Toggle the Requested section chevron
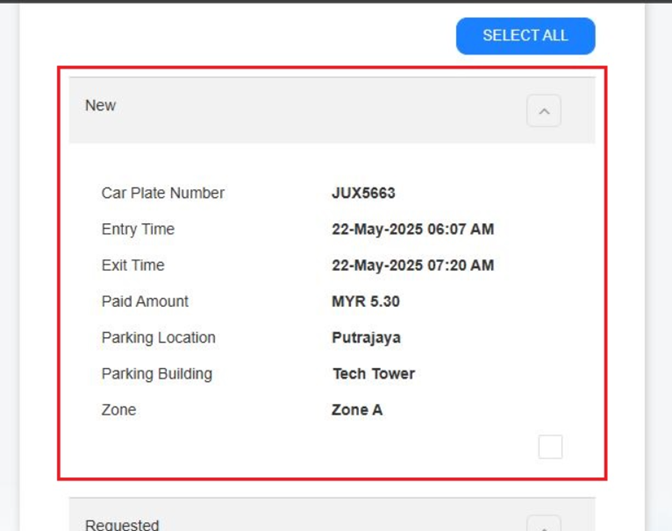Screen dimensions: 672x531 coord(544,524)
